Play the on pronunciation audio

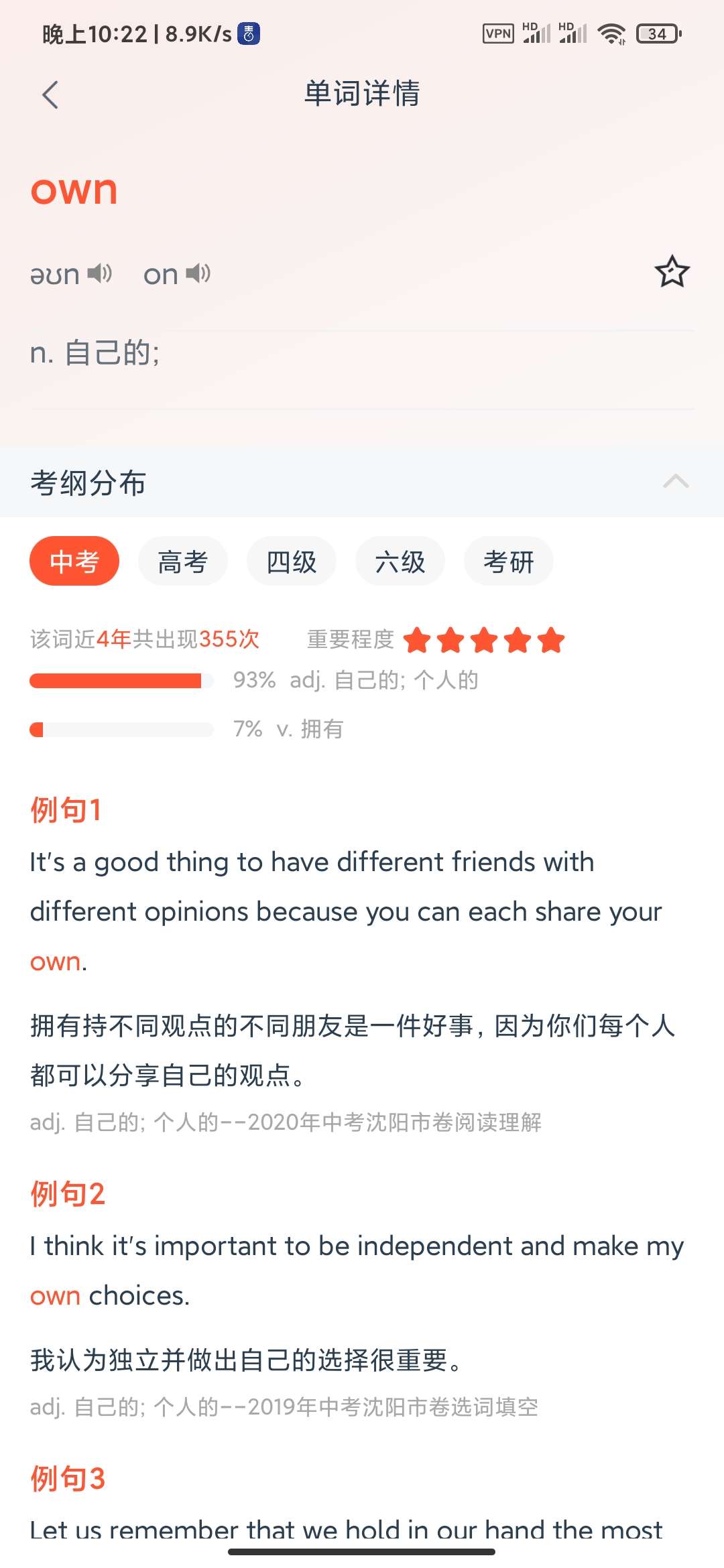pyautogui.click(x=198, y=273)
